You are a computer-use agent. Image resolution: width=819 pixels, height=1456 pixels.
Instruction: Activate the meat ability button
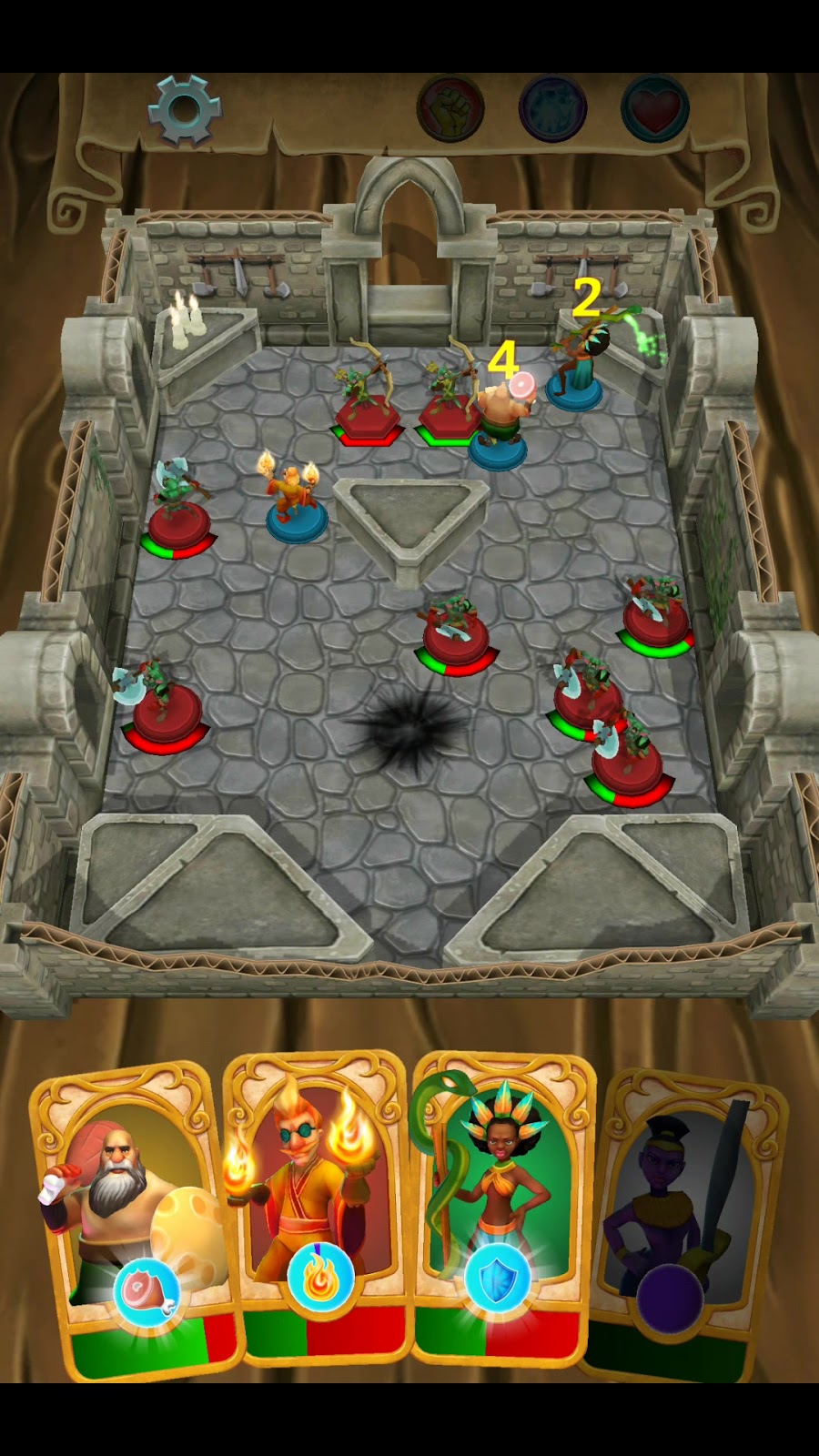[x=146, y=1291]
